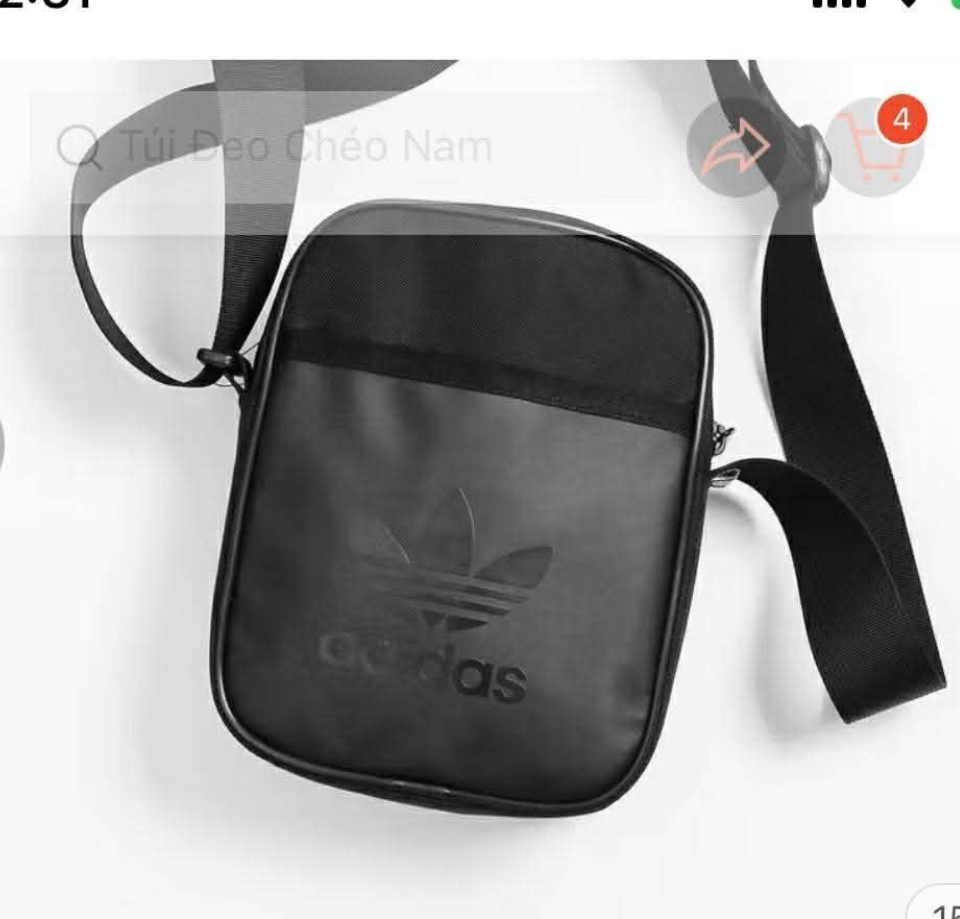960x919 pixels.
Task: Share this product
Action: tap(733, 149)
